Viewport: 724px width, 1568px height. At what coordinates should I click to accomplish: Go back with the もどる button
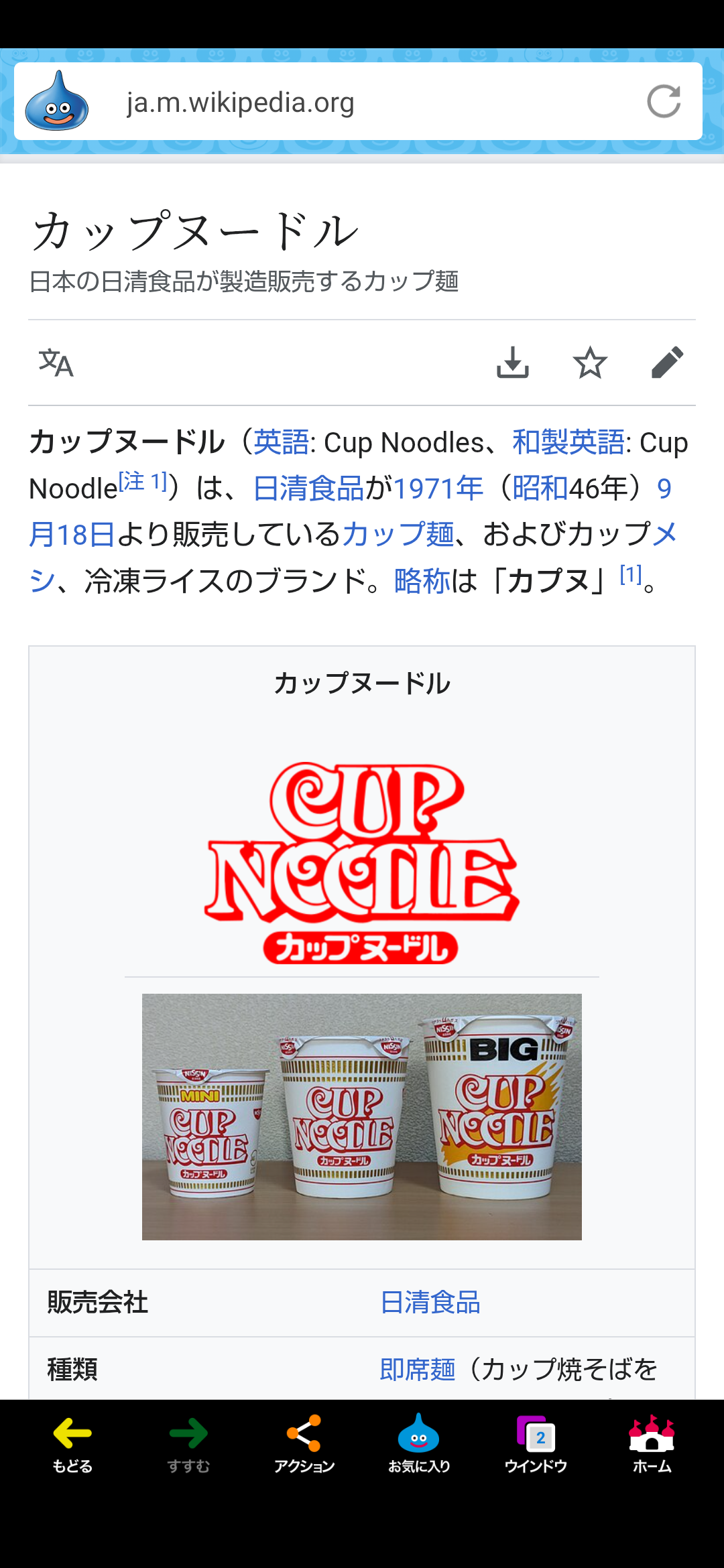coord(72,1444)
